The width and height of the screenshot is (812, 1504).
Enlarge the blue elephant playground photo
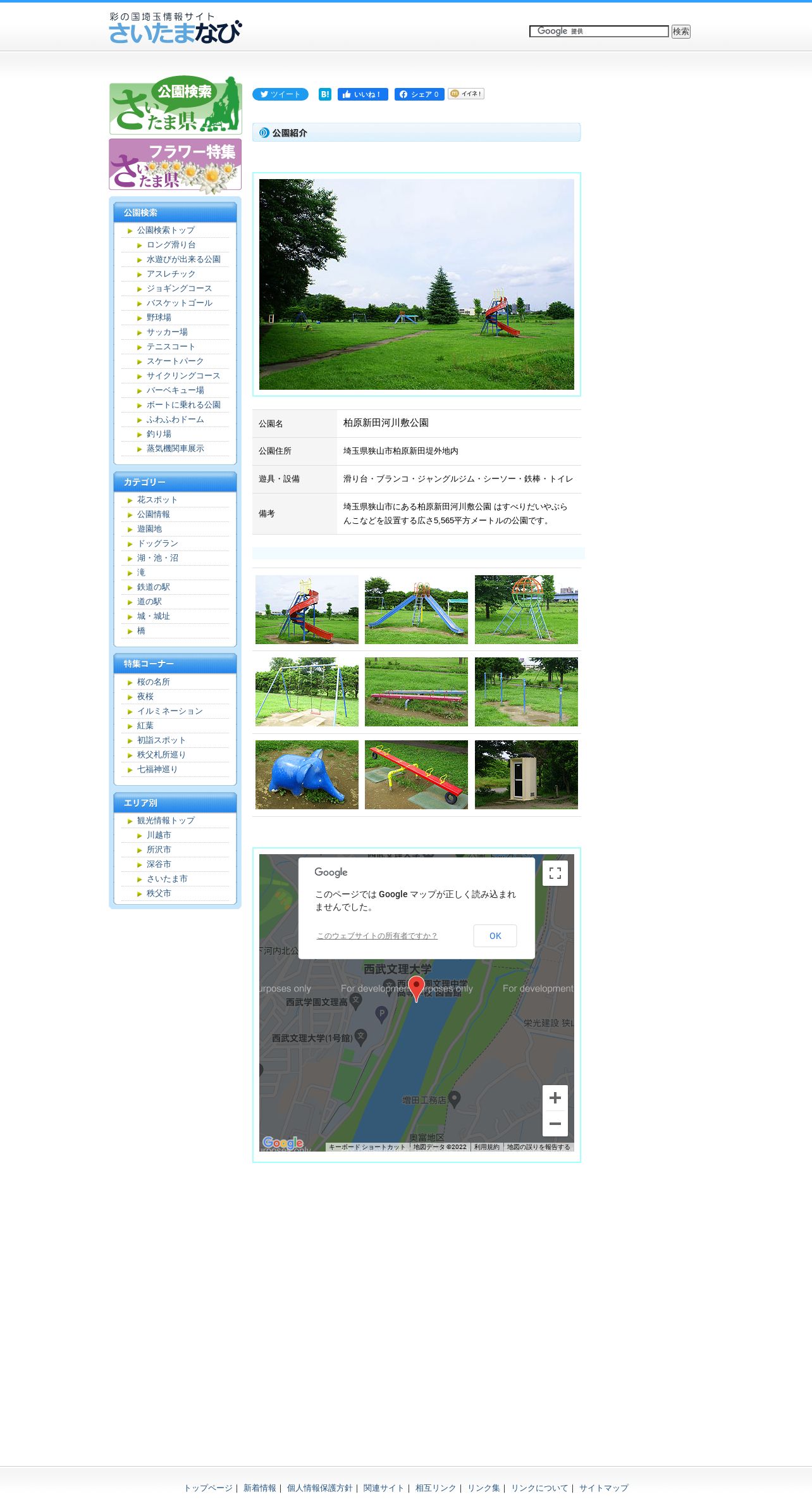[x=307, y=774]
